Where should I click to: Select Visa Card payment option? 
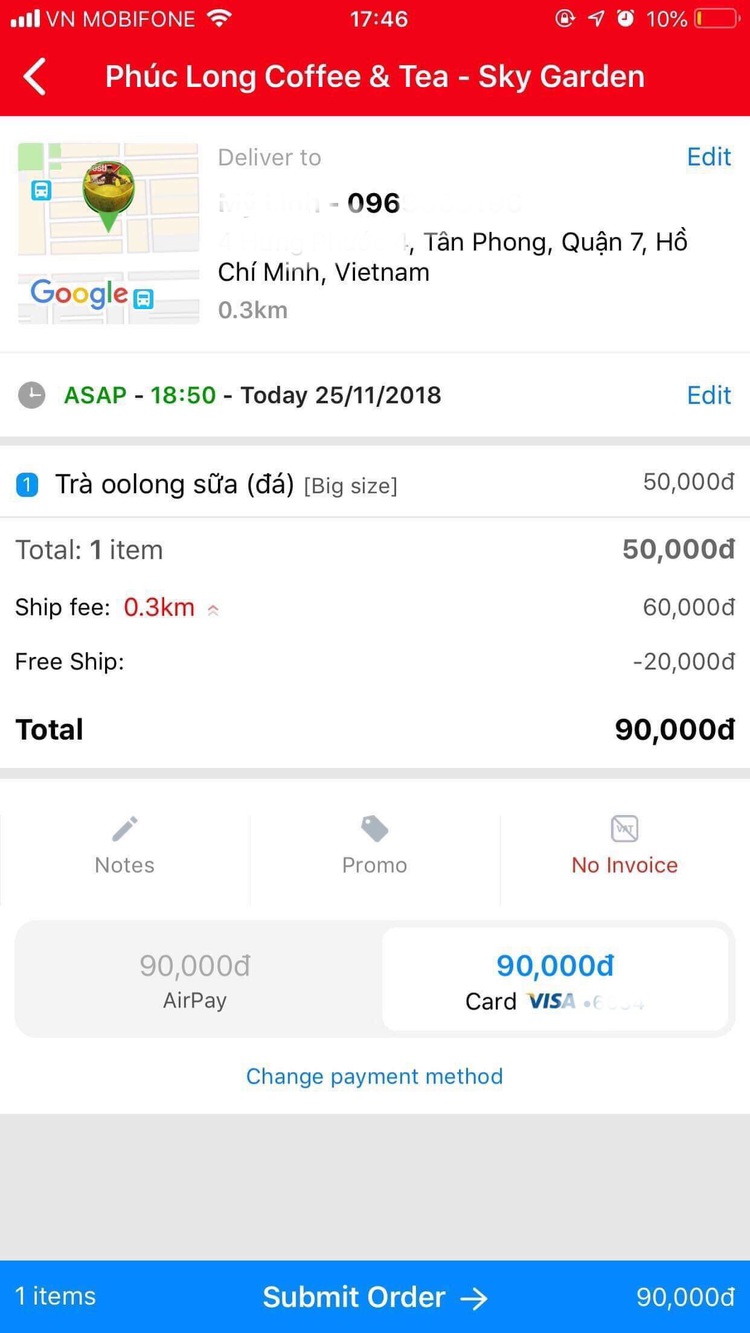coord(555,980)
